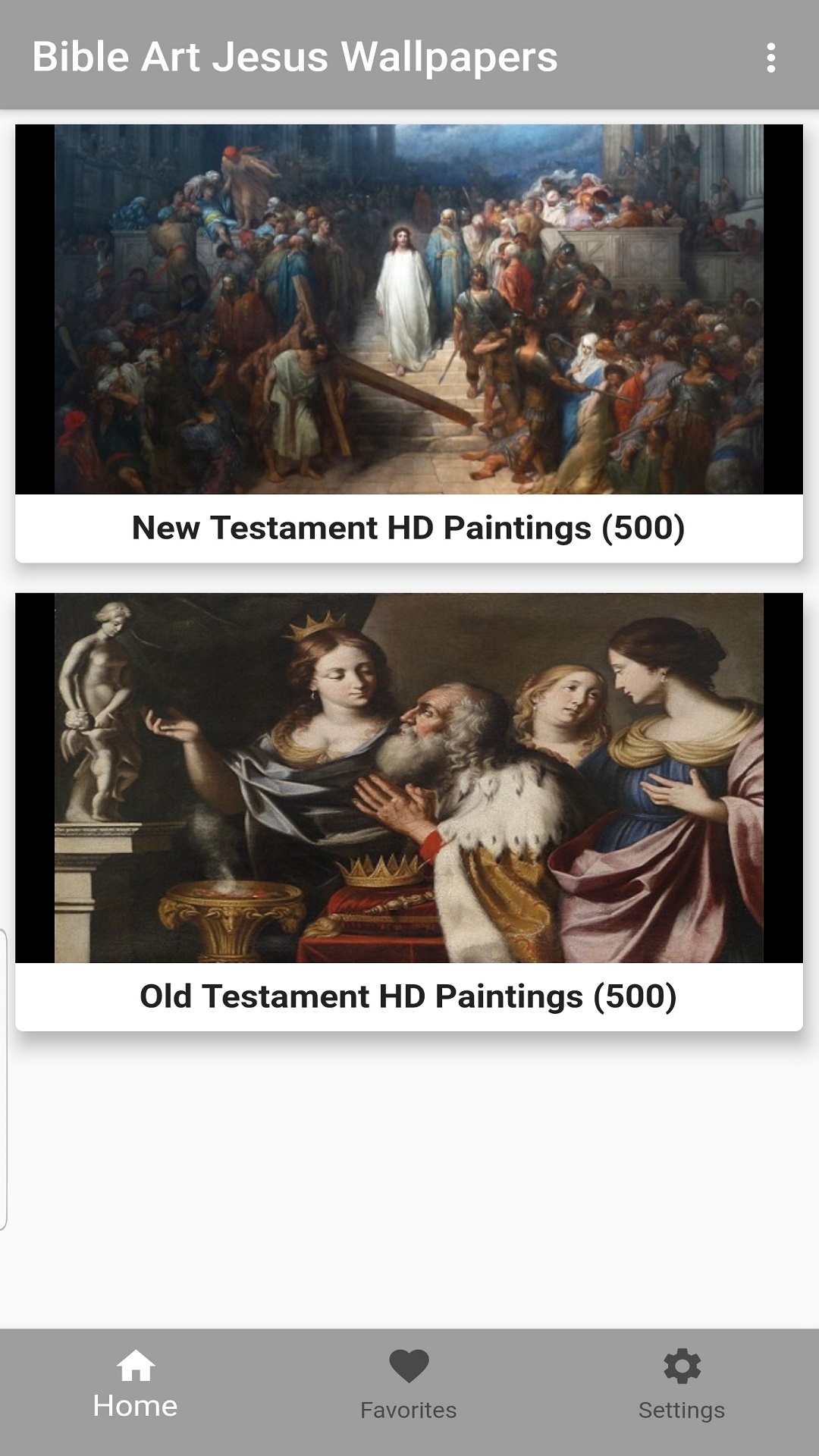Open New Testament HD Paintings category

[x=409, y=343]
